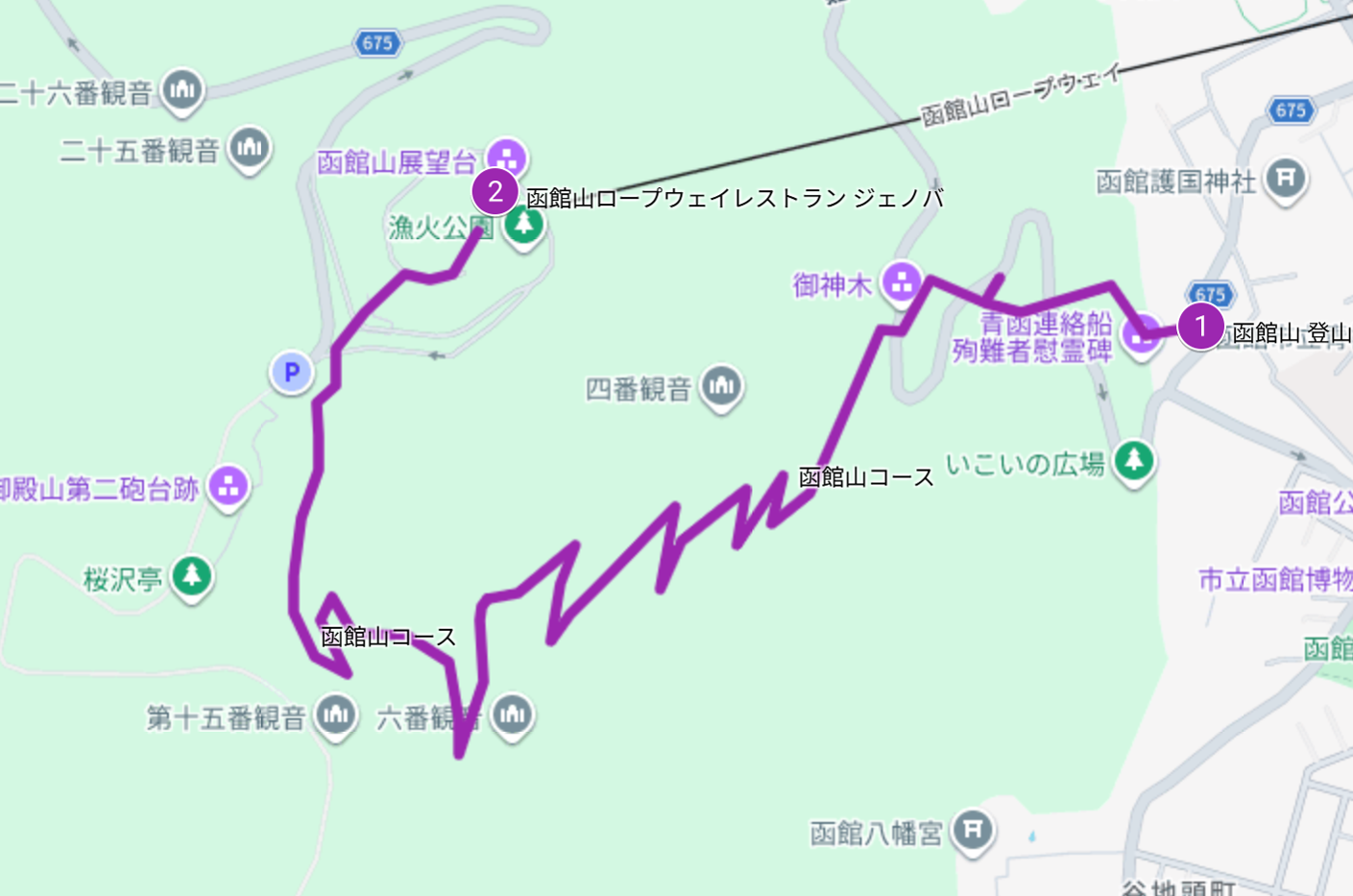Select waypoint 2 marker at レストラン ジェノバ
This screenshot has height=896, width=1353.
pos(495,191)
